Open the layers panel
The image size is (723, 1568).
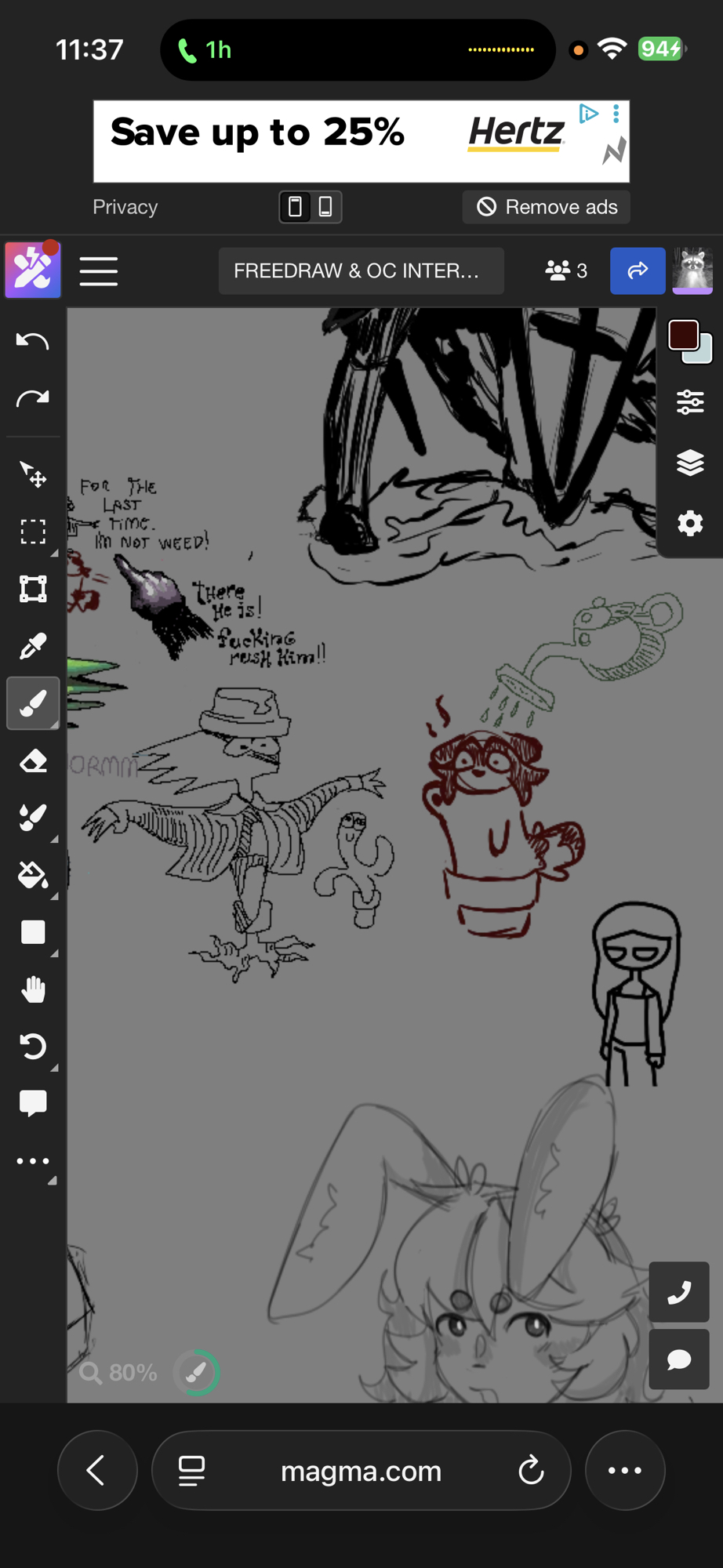point(690,463)
